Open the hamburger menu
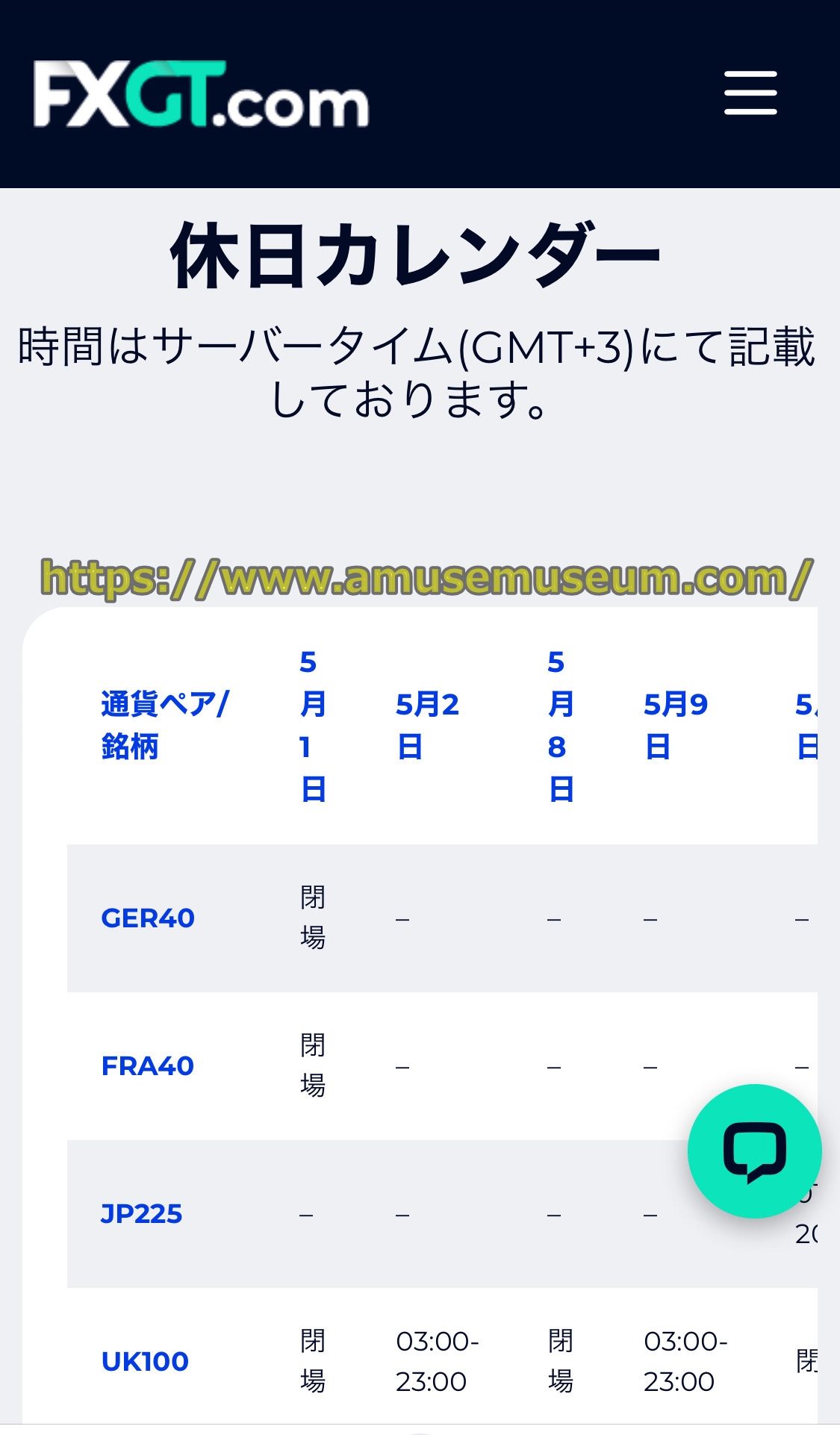Image resolution: width=840 pixels, height=1435 pixels. pos(750,93)
